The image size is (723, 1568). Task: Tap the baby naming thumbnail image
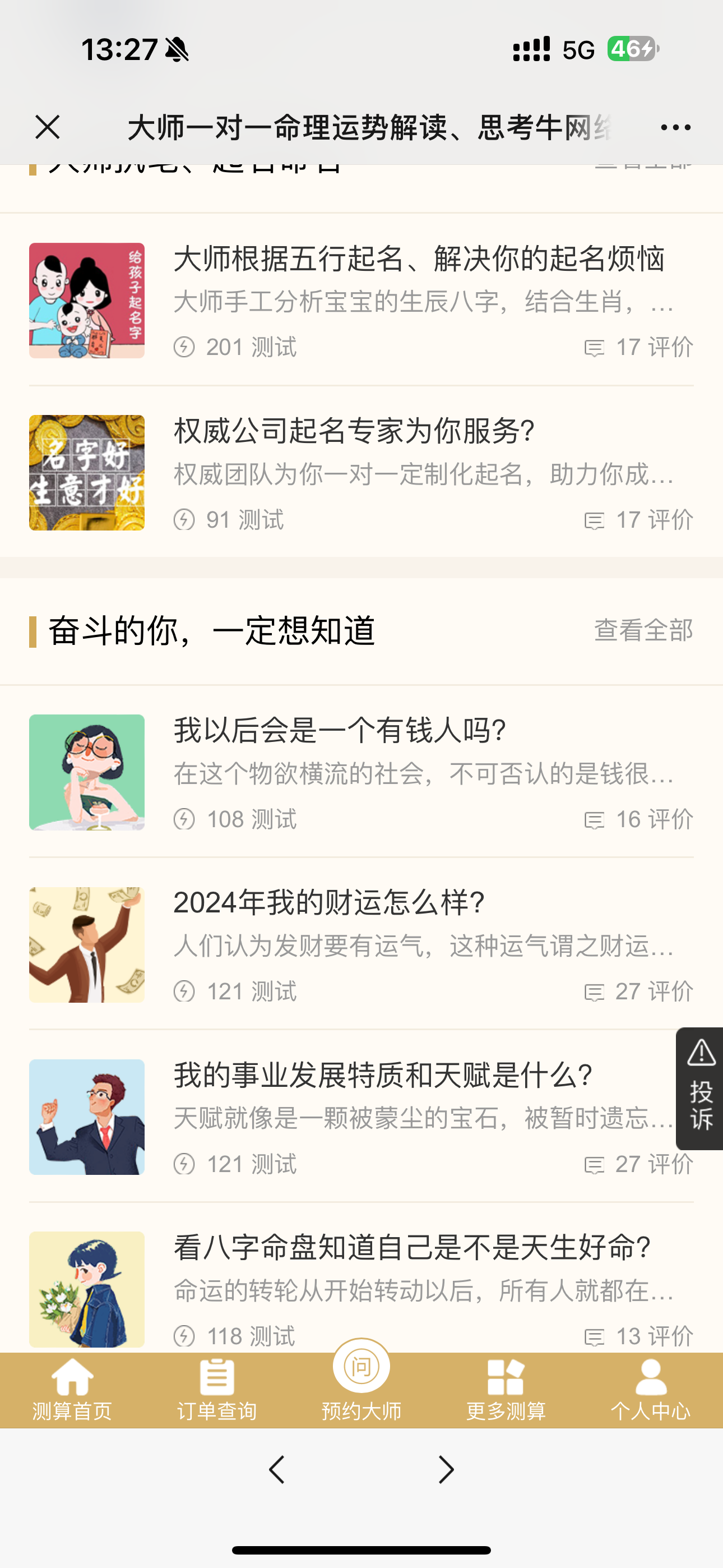coord(86,299)
